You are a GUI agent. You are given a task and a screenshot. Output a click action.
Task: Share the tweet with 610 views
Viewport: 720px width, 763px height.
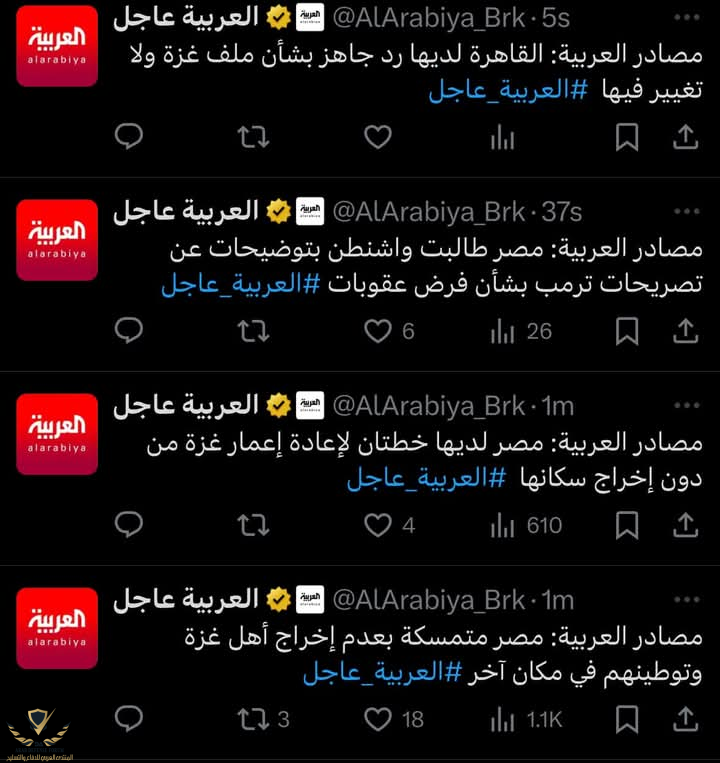pos(686,525)
